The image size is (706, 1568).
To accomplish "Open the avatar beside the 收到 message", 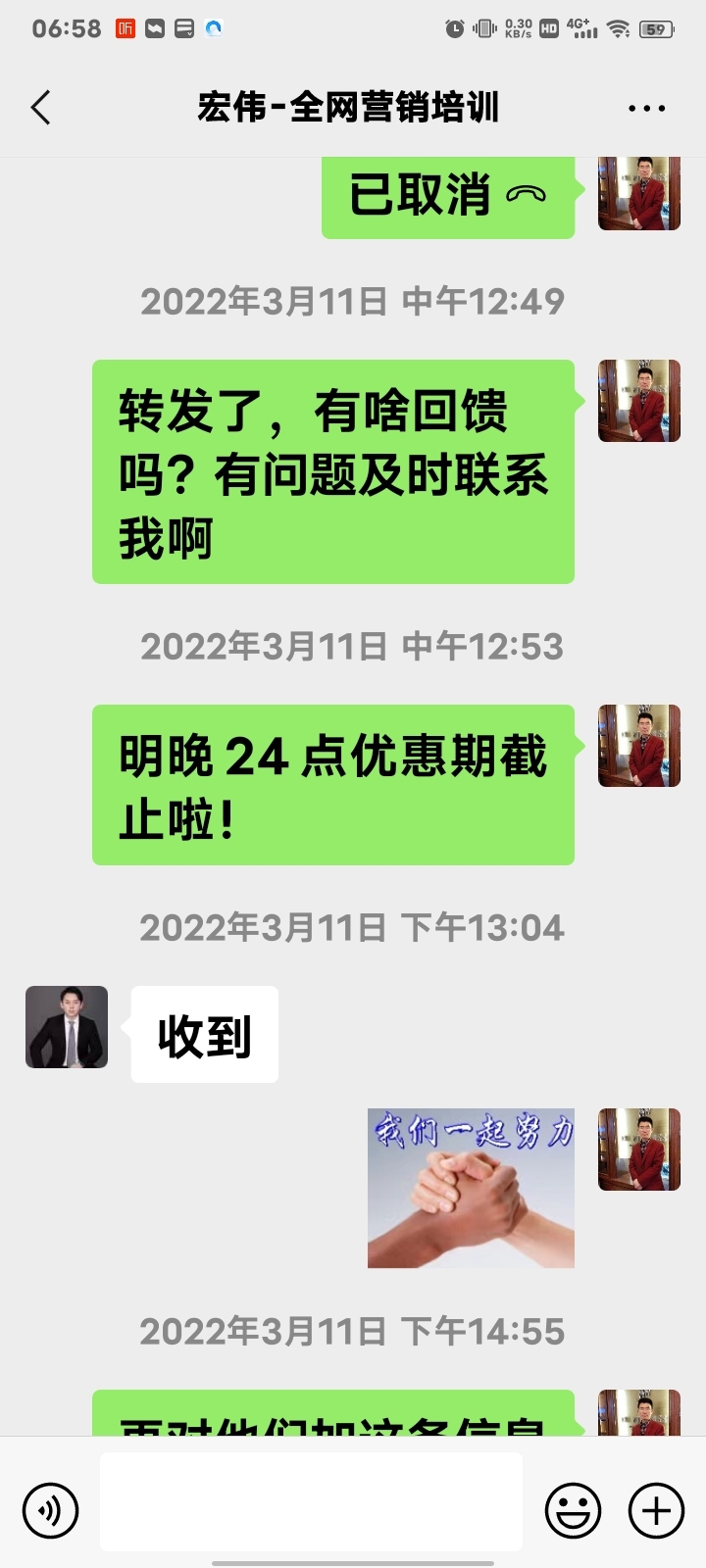I will pos(67,1027).
